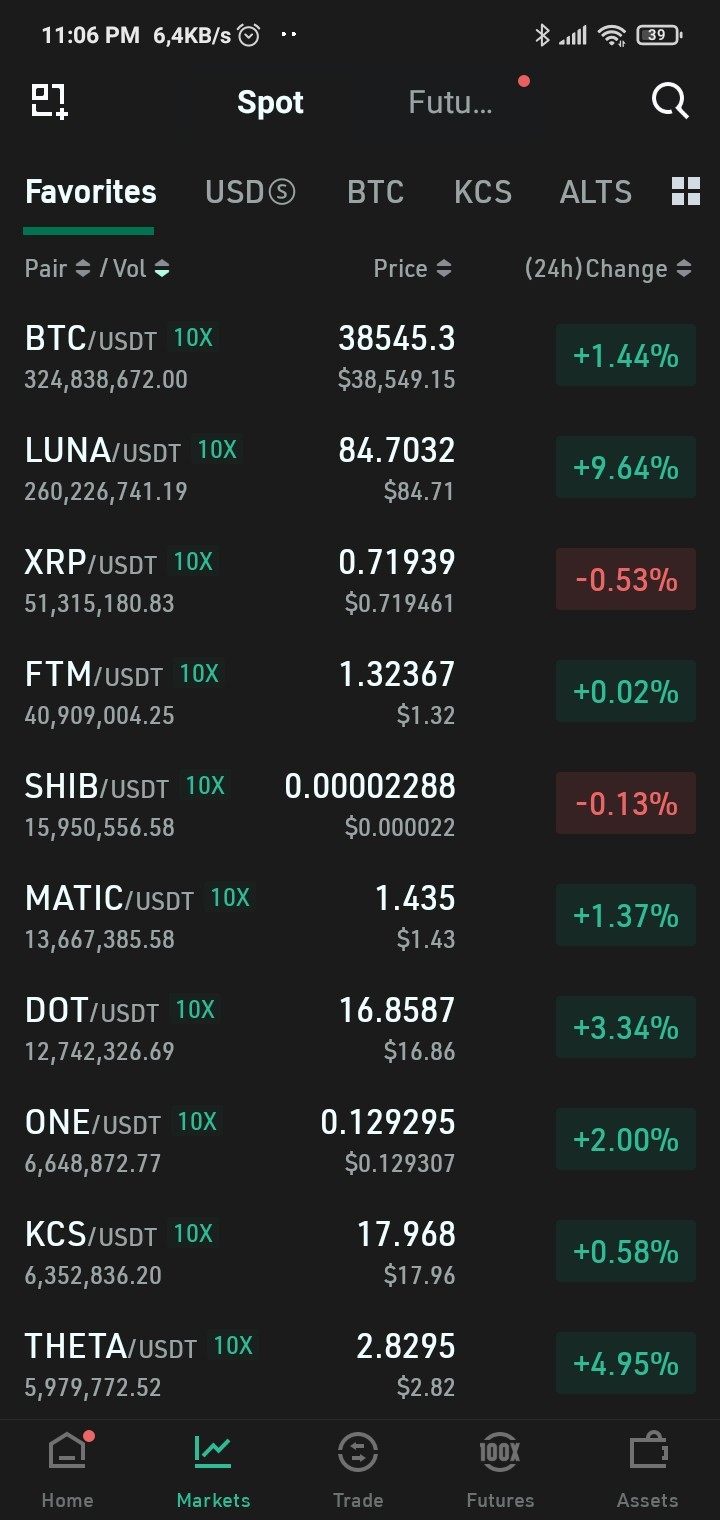
Task: Open the Assets tab
Action: 647,1470
